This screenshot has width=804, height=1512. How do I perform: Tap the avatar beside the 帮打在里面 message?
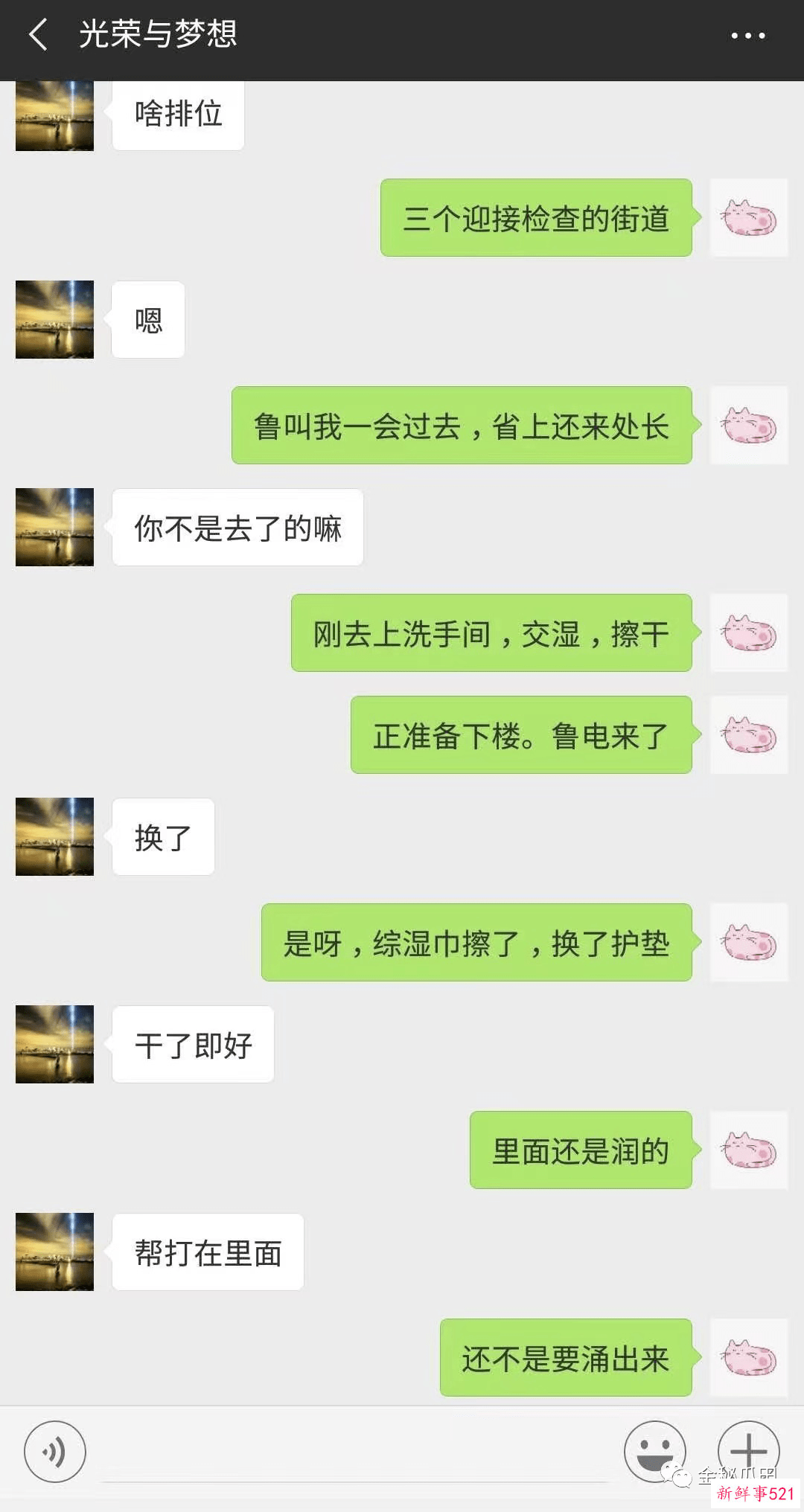coord(54,1252)
